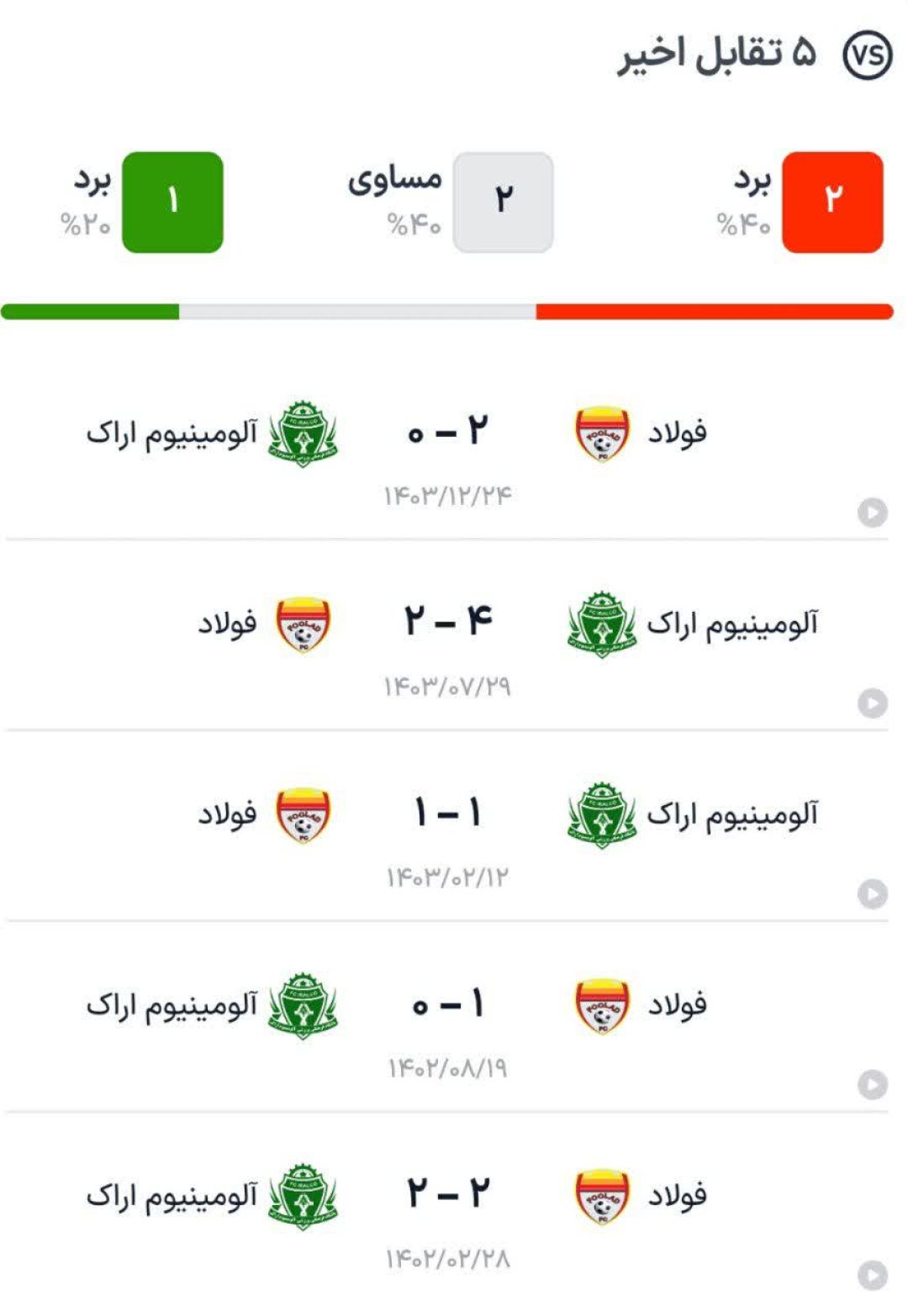The height and width of the screenshot is (1316, 908).
Task: Open the Foolad 2–0 match dated 1403/12/24
Action: point(447,434)
